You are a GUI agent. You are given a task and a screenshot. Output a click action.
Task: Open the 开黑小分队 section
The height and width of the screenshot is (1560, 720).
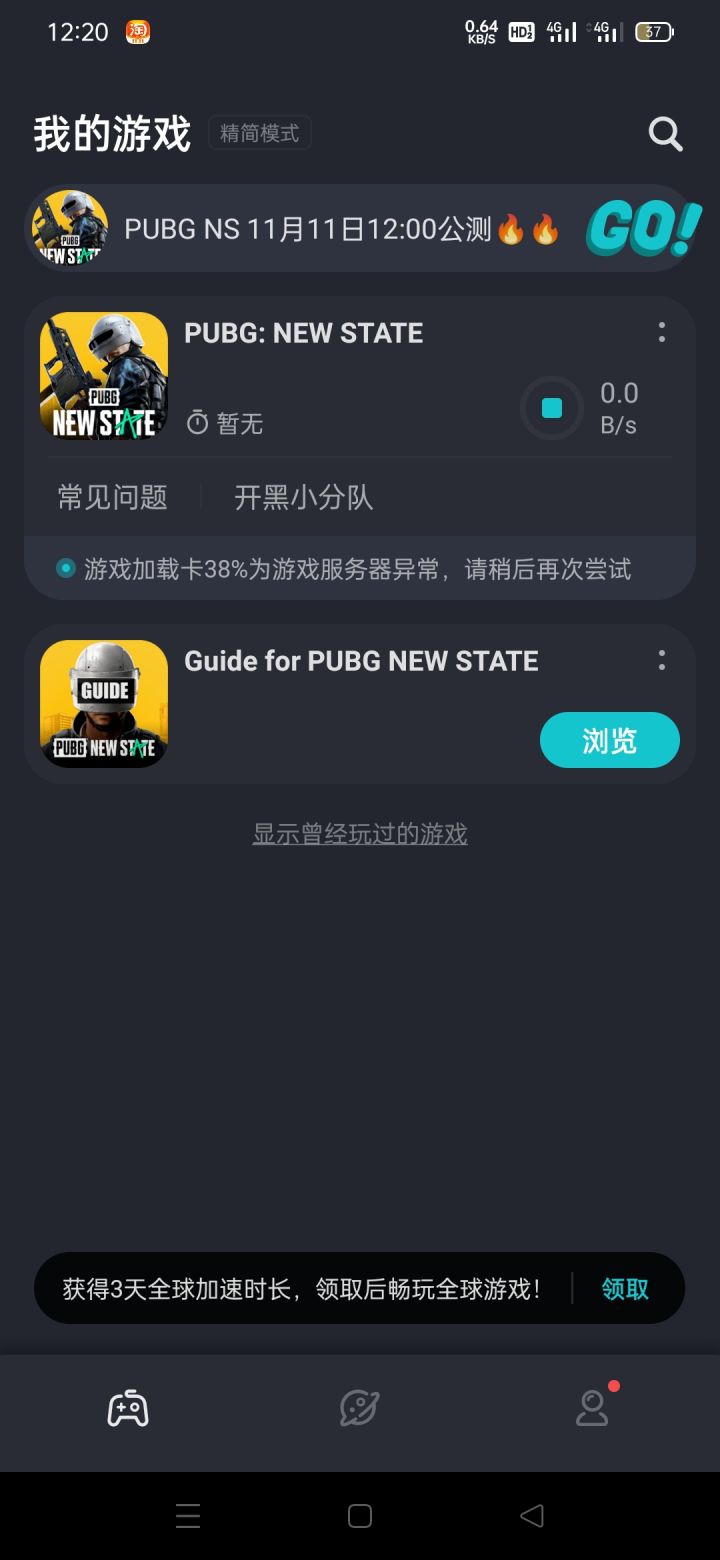click(x=301, y=497)
